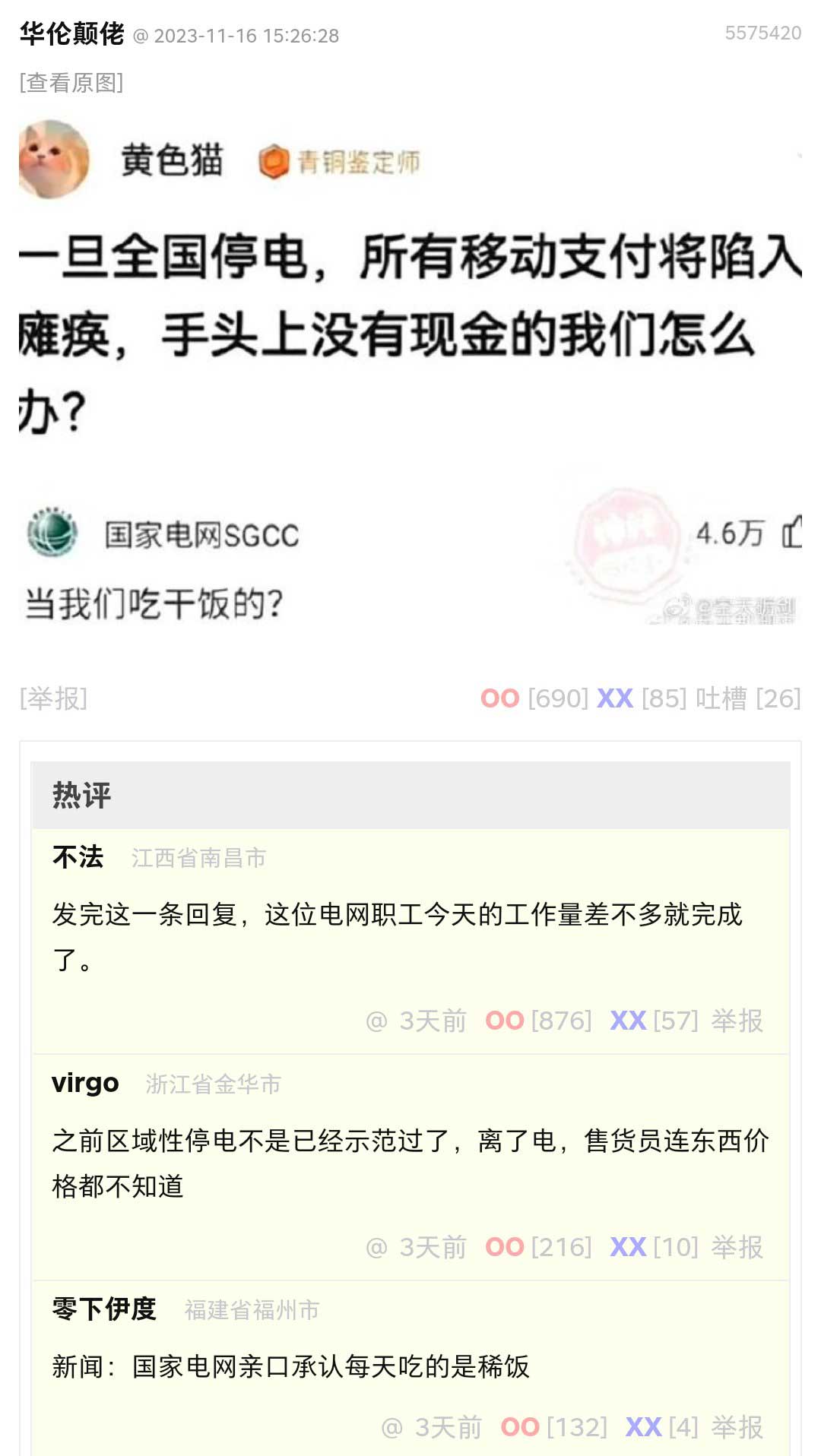Report 不法's comment
Screen dimensions: 821x1456
point(737,1021)
